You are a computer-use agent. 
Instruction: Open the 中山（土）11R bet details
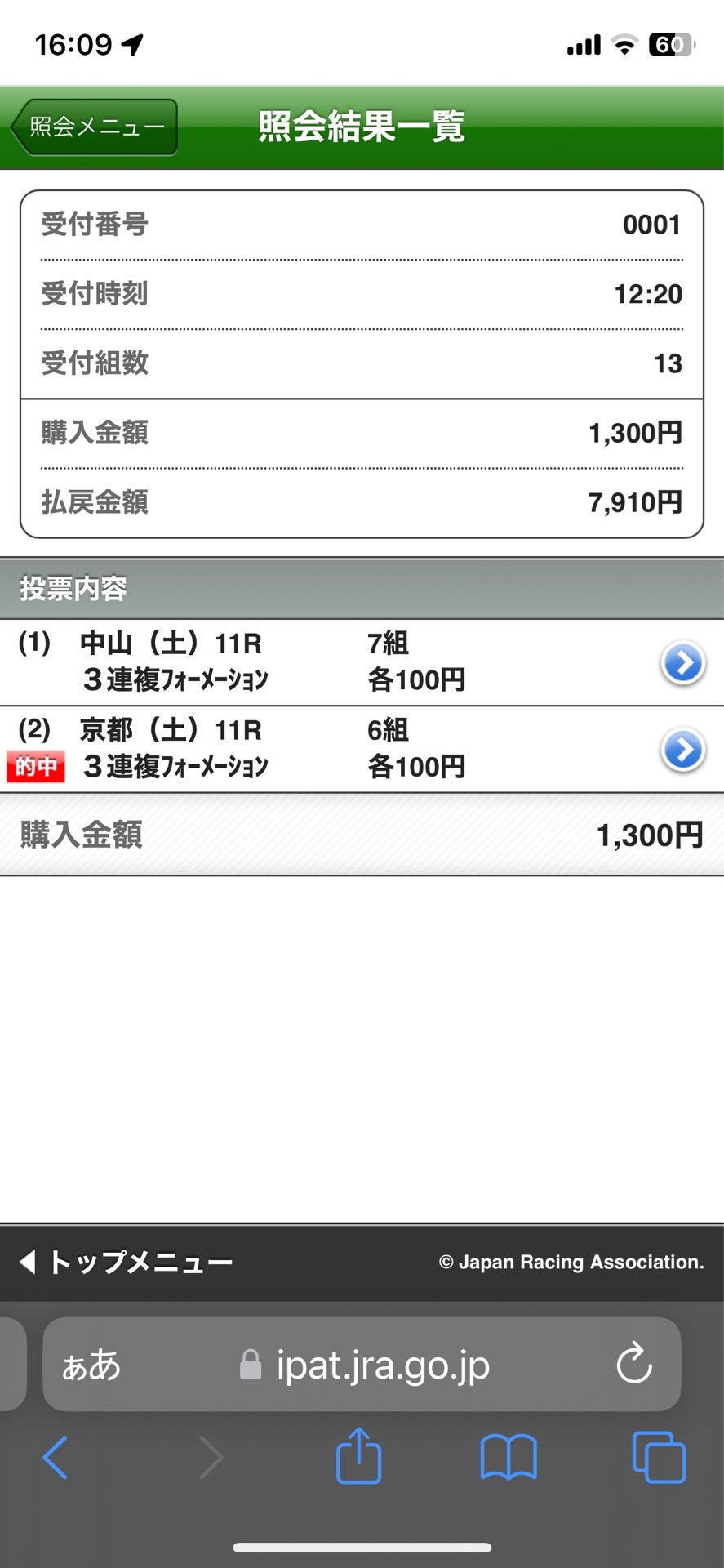click(682, 663)
